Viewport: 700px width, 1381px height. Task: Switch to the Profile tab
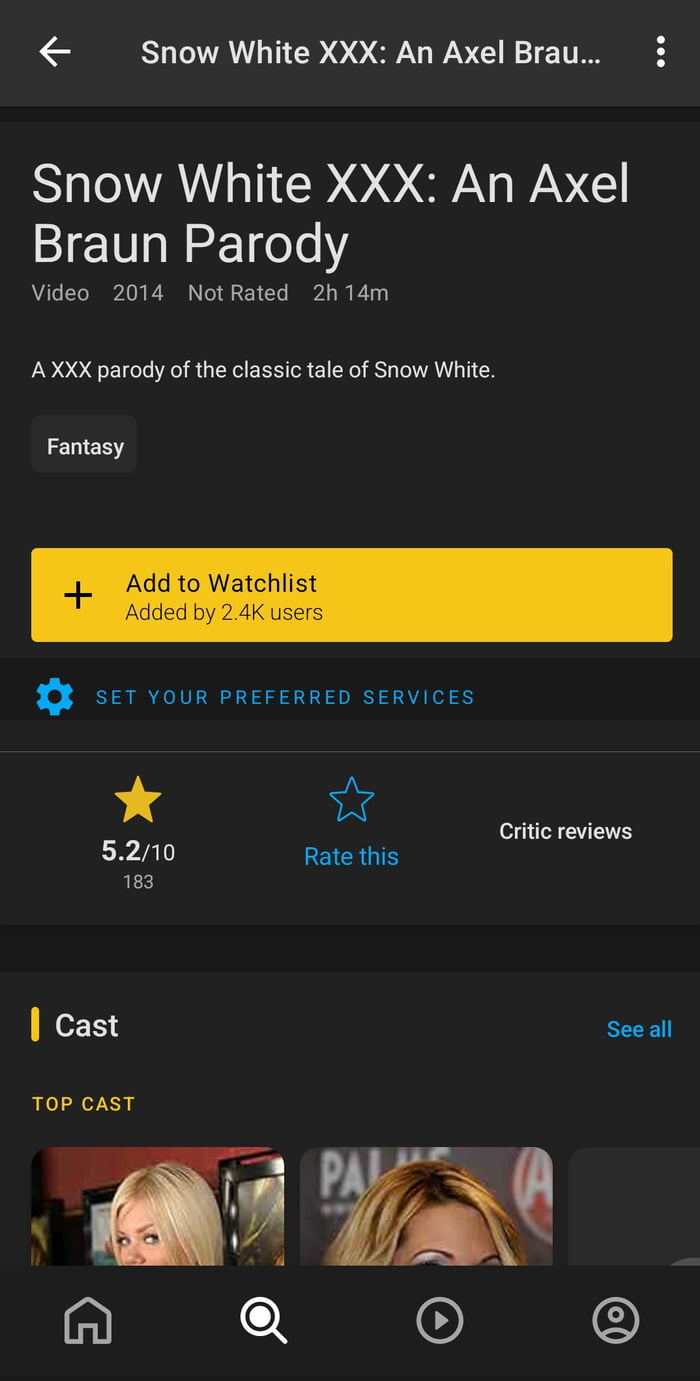coord(615,1321)
